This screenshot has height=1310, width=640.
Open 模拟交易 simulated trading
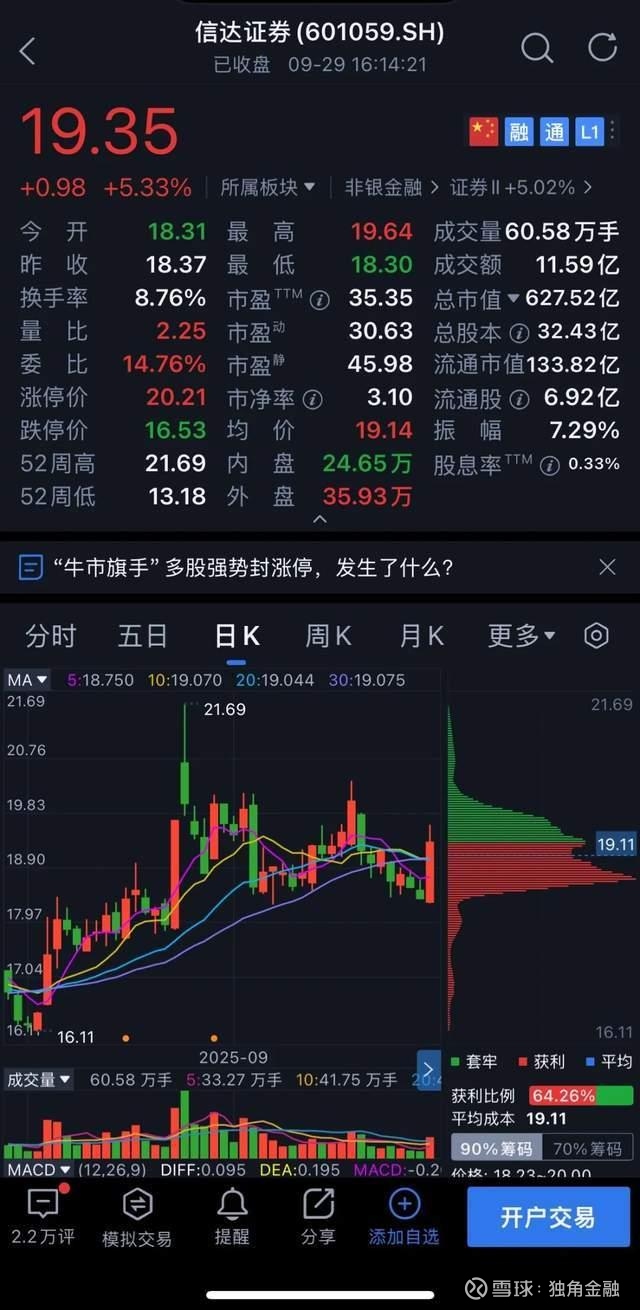pyautogui.click(x=137, y=1216)
